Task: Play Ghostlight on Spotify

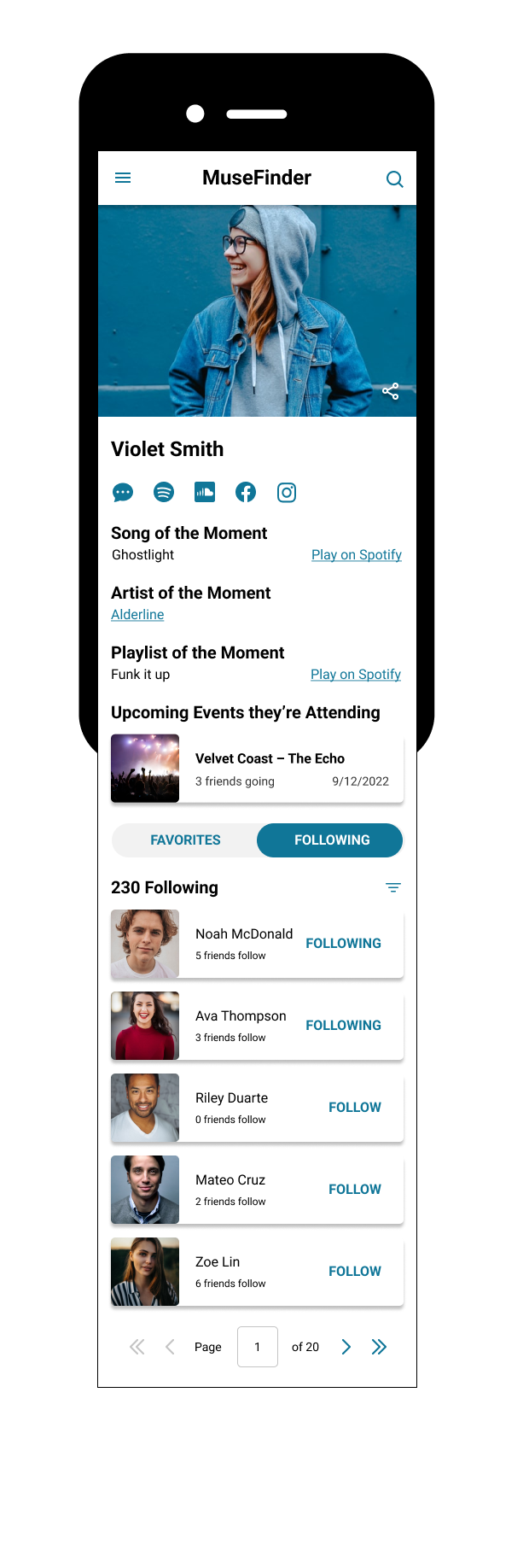Action: tap(356, 554)
